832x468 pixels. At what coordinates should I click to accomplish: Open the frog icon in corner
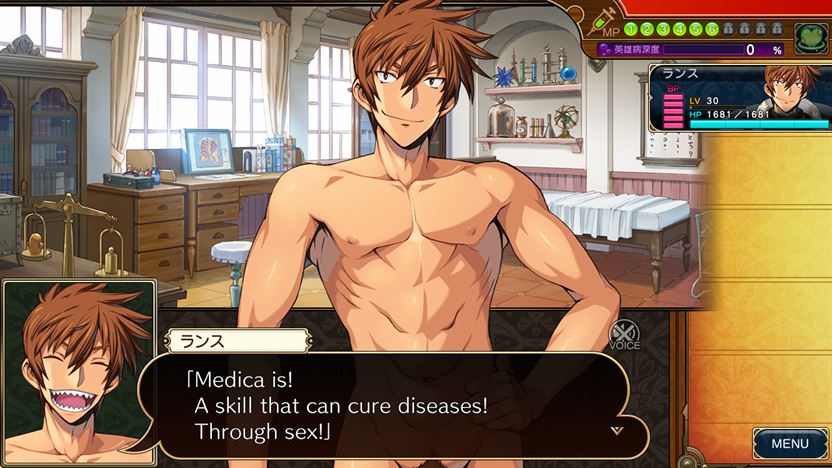(810, 38)
